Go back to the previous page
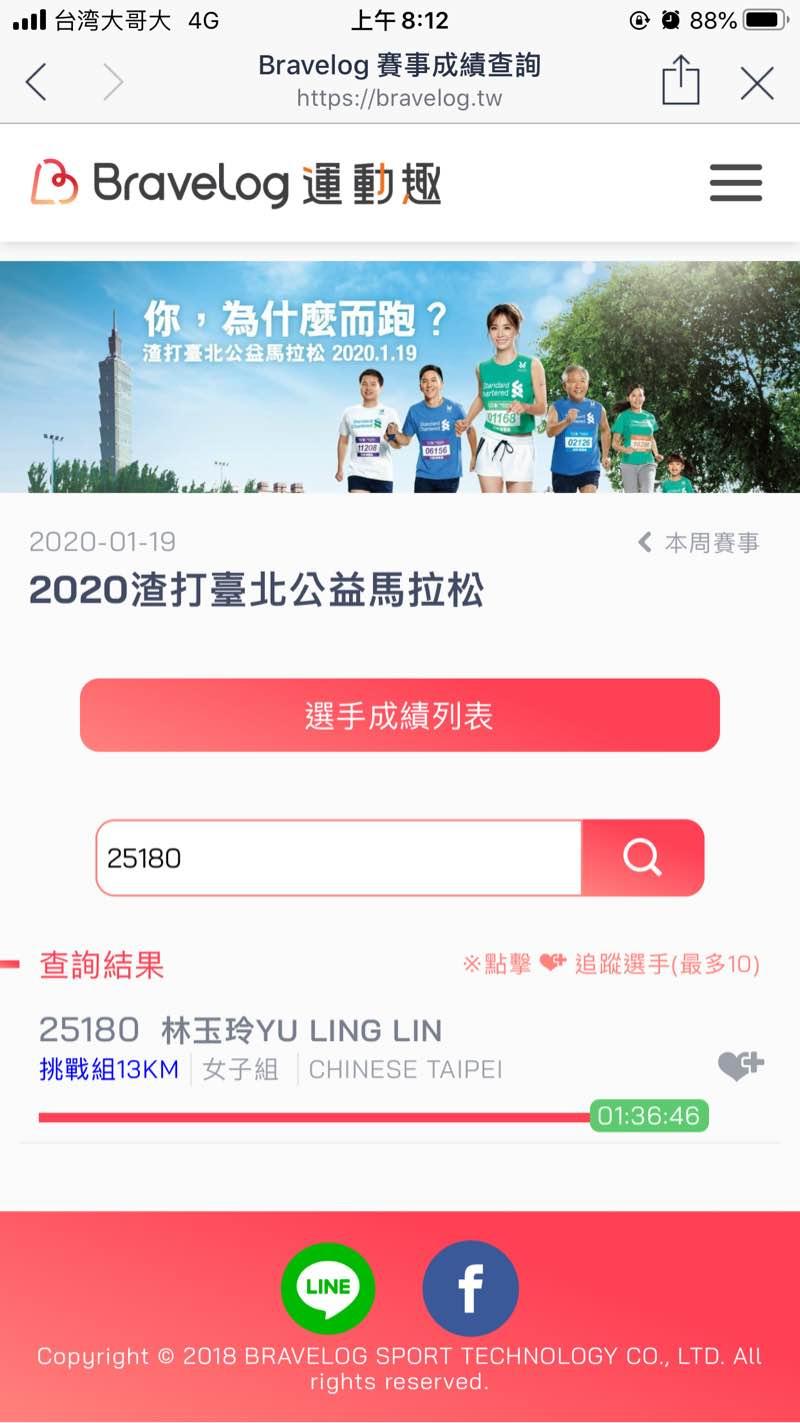800x1423 pixels. point(36,82)
